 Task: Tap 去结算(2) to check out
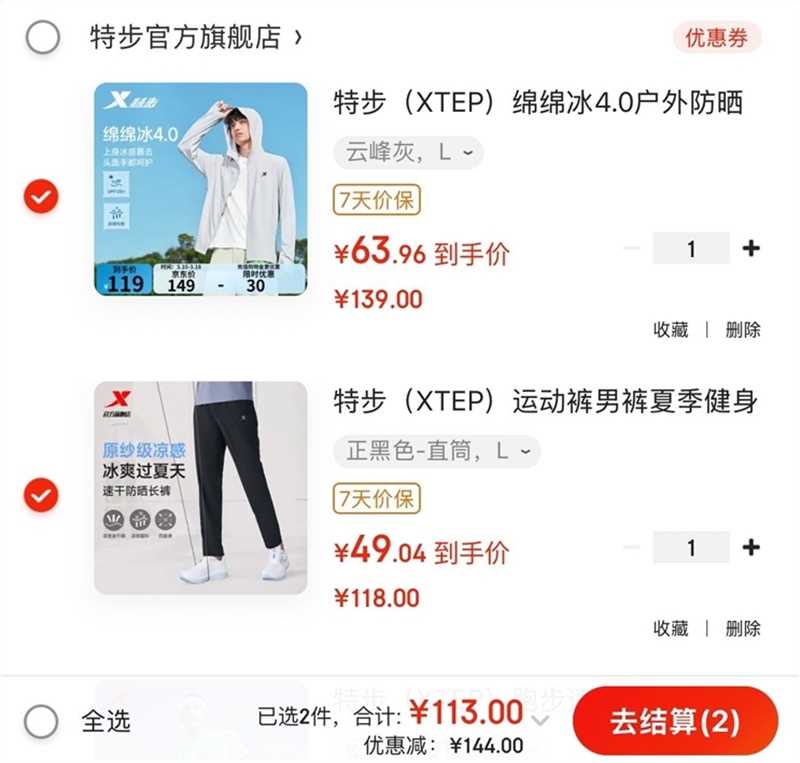pyautogui.click(x=675, y=721)
